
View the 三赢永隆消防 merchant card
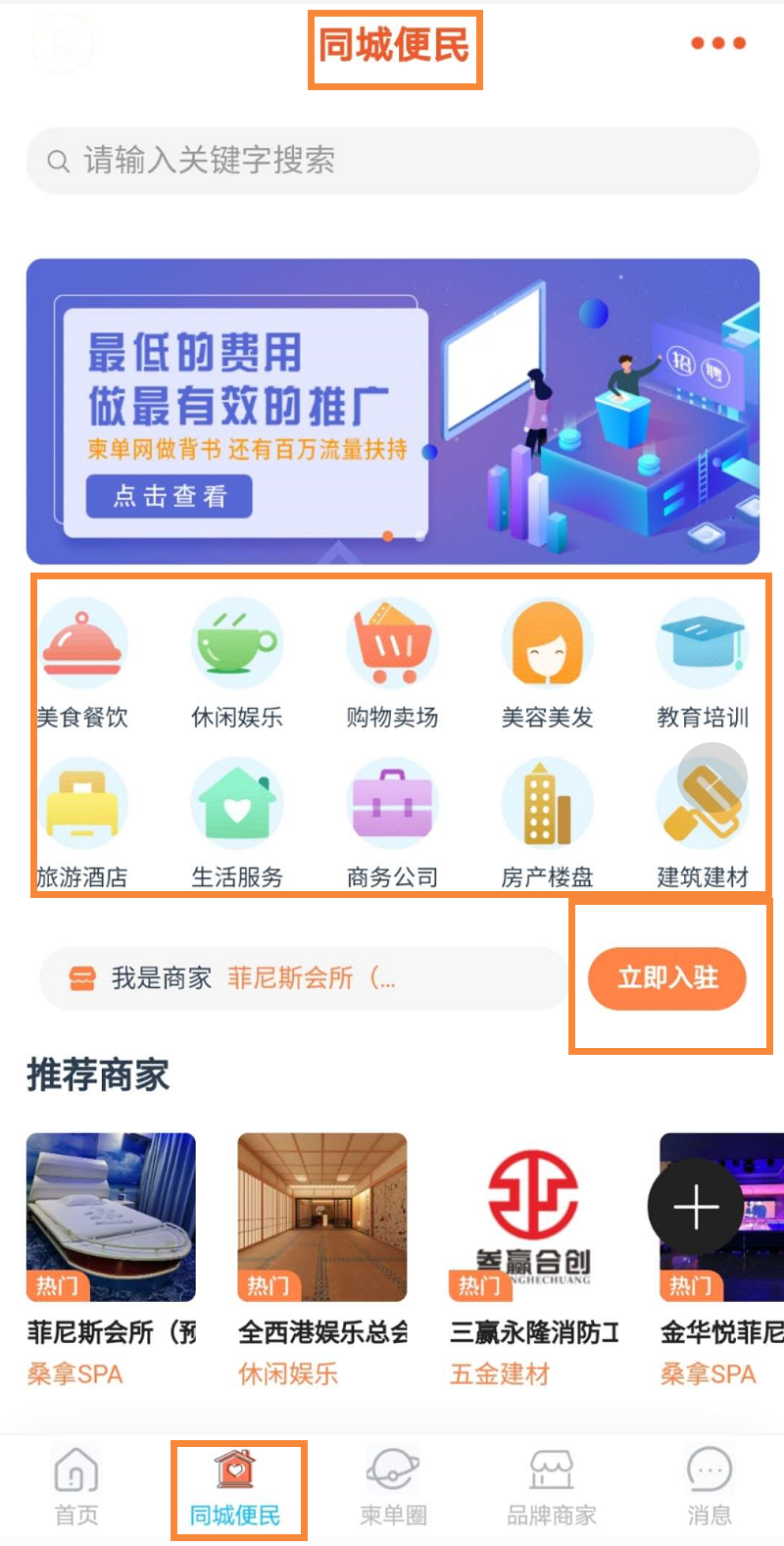point(534,1261)
